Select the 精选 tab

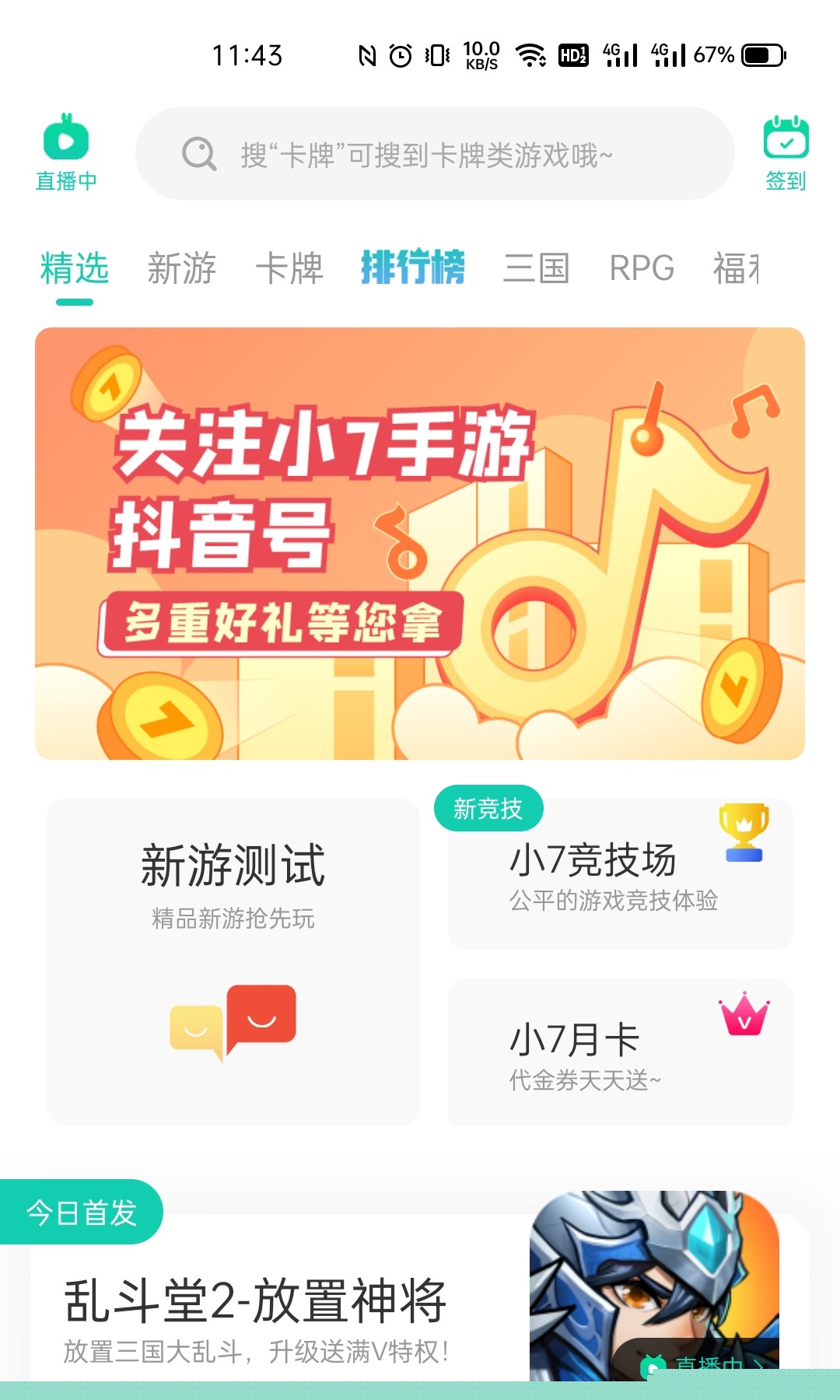coord(75,269)
